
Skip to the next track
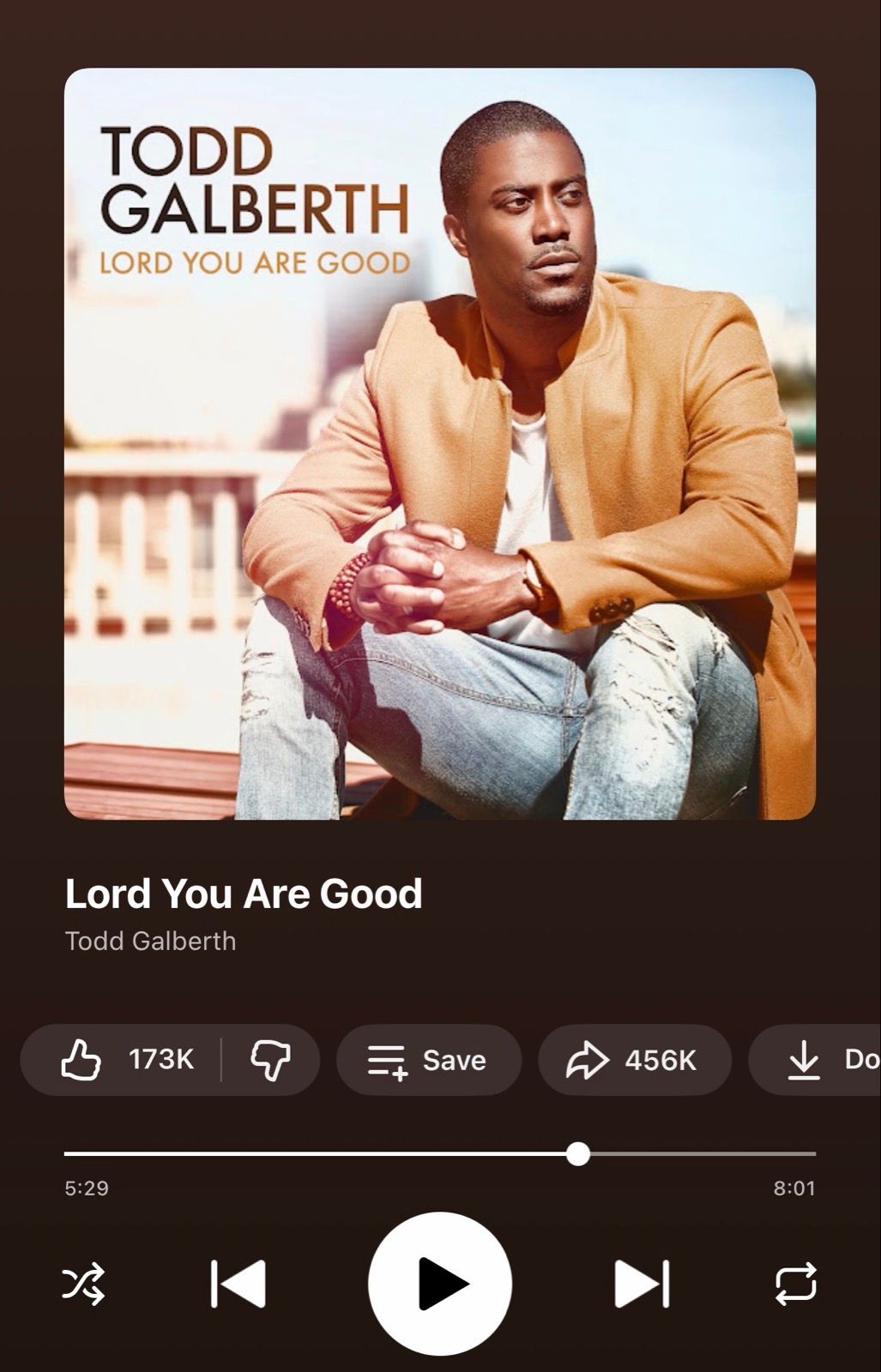point(642,1284)
